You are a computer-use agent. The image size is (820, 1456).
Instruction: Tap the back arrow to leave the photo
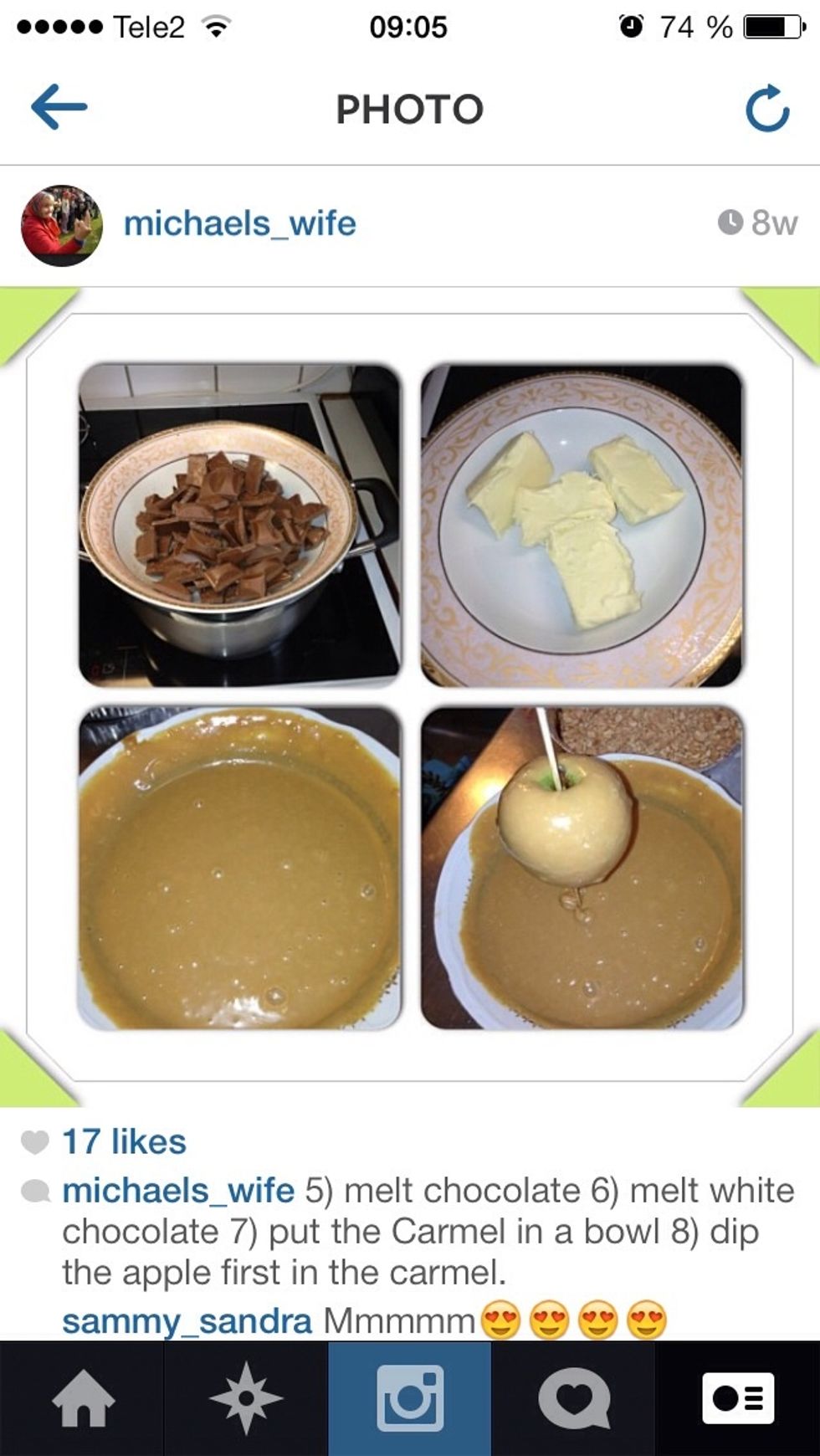pos(59,107)
